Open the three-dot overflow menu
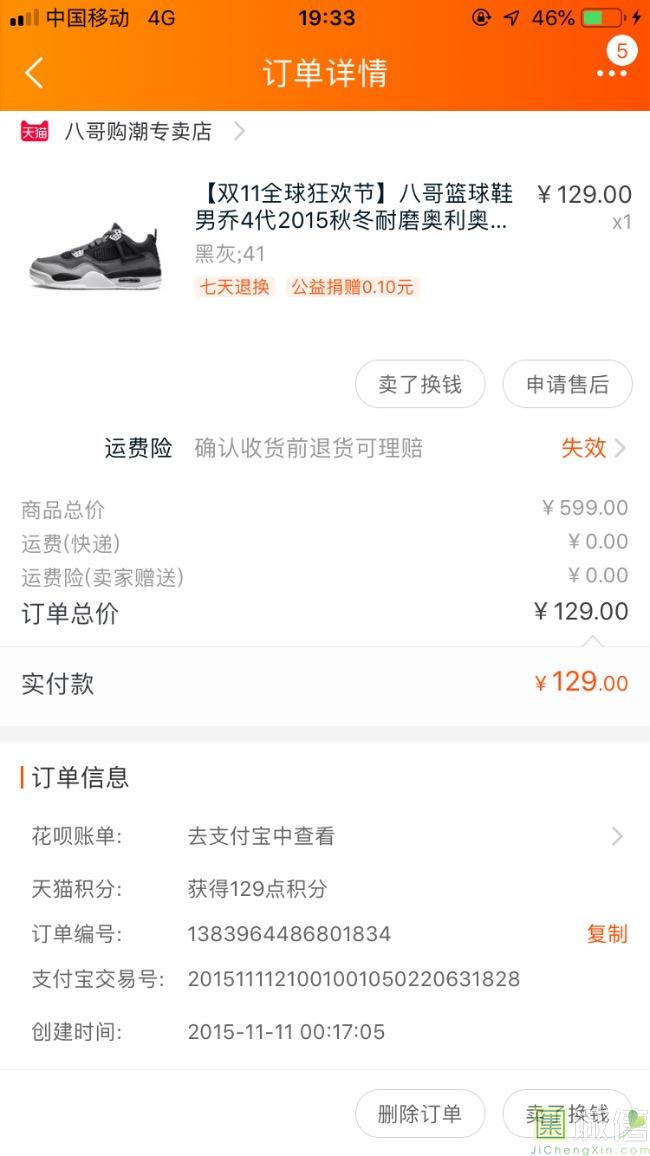Image resolution: width=650 pixels, height=1156 pixels. pyautogui.click(x=611, y=73)
